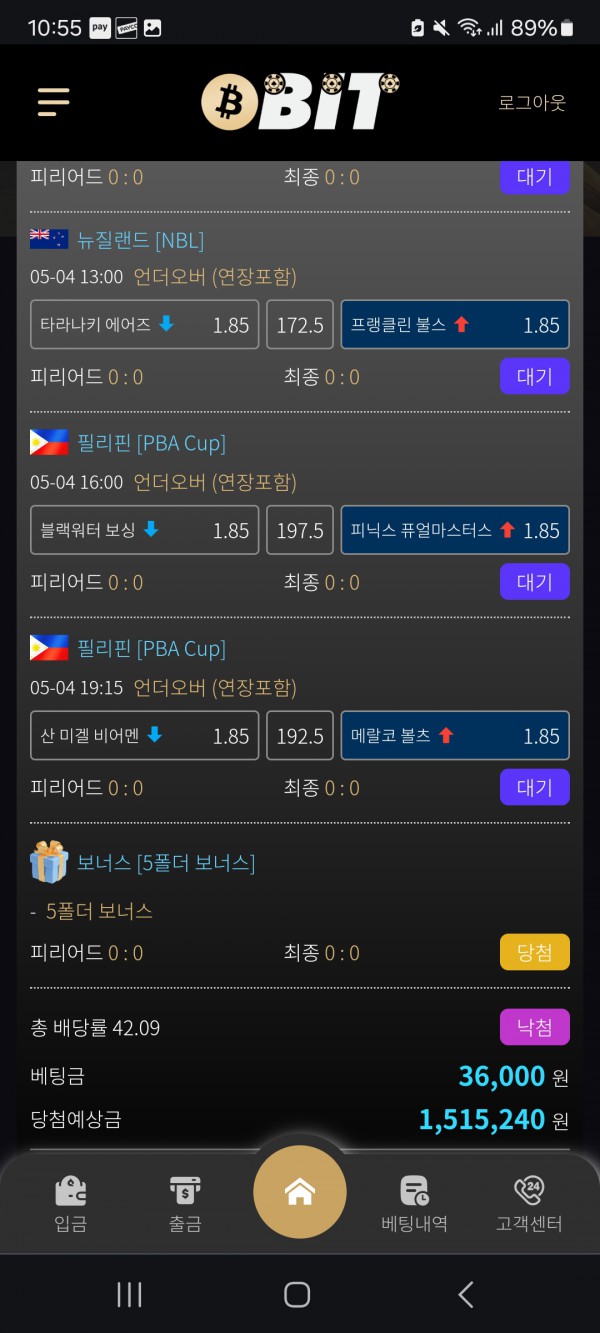This screenshot has height=1333, width=600.
Task: Open the hamburger drawer menu
Action: [x=53, y=101]
